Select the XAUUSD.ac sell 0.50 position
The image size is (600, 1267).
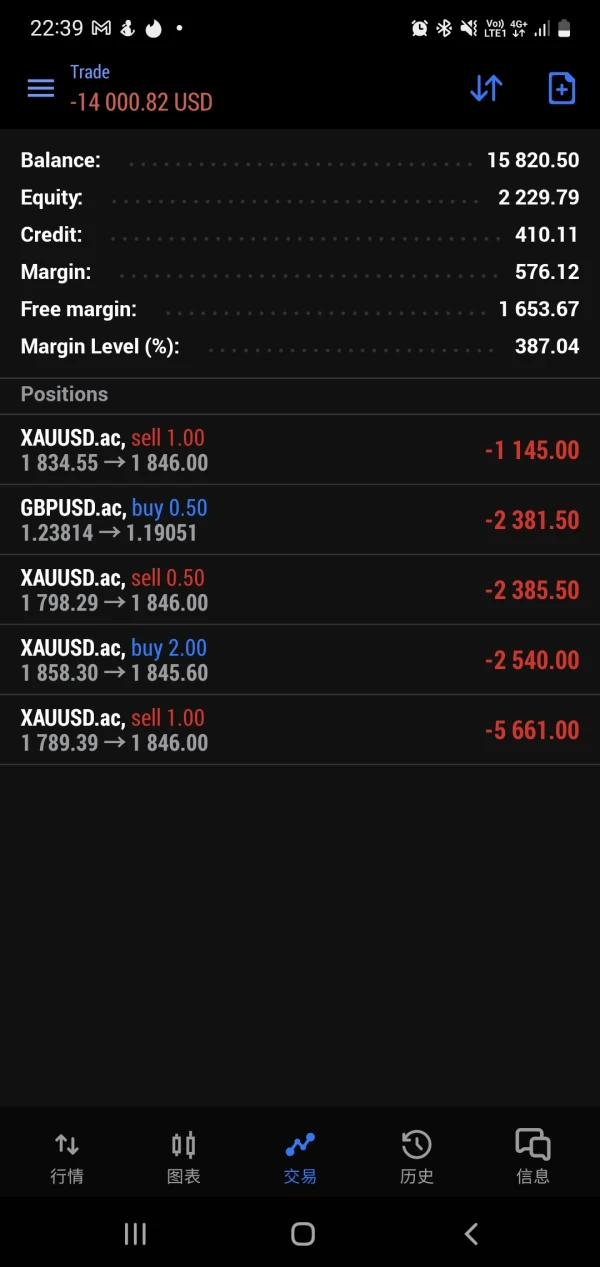(x=300, y=590)
